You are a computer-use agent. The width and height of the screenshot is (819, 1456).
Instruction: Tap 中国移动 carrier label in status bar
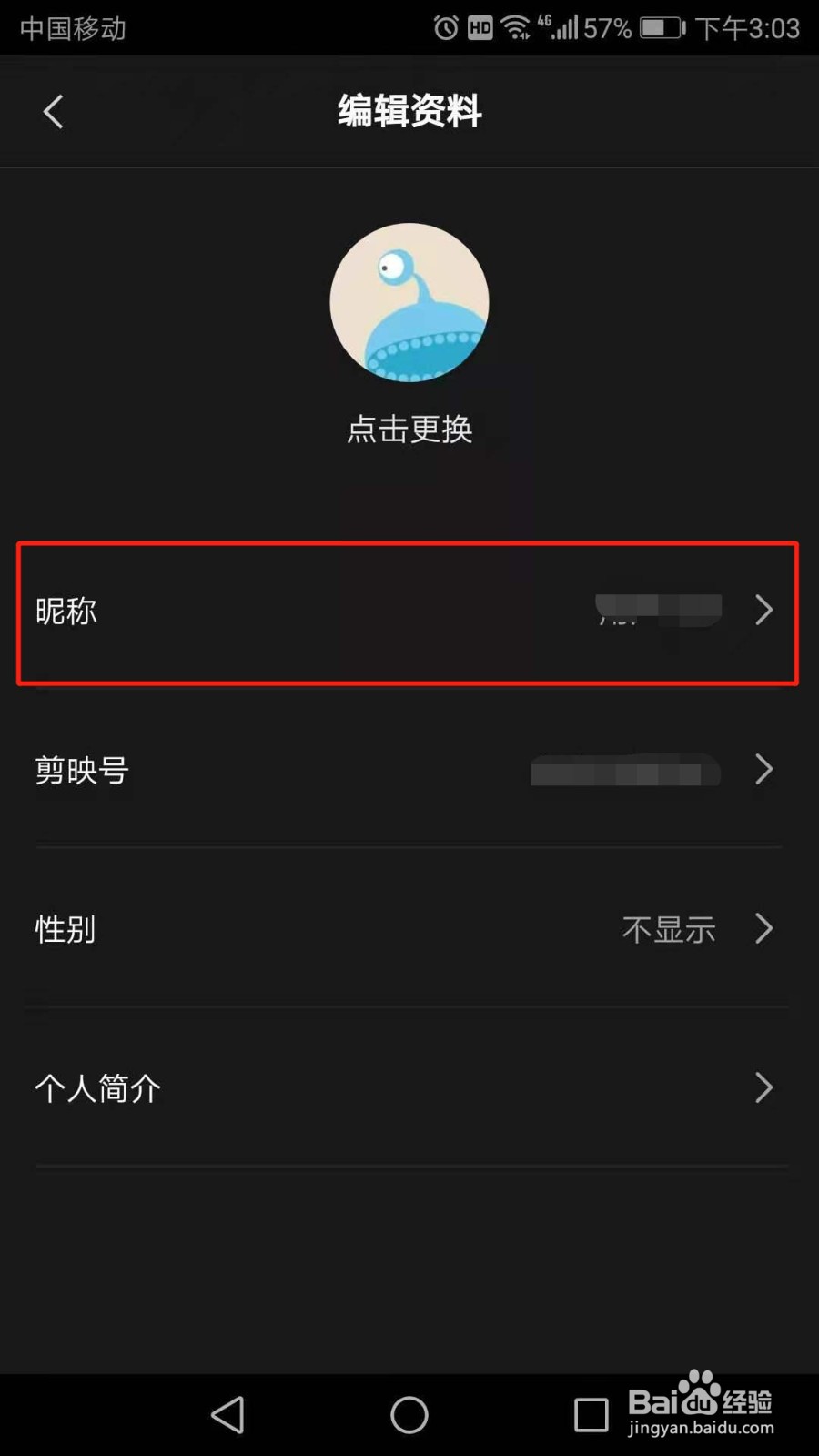coord(71,27)
